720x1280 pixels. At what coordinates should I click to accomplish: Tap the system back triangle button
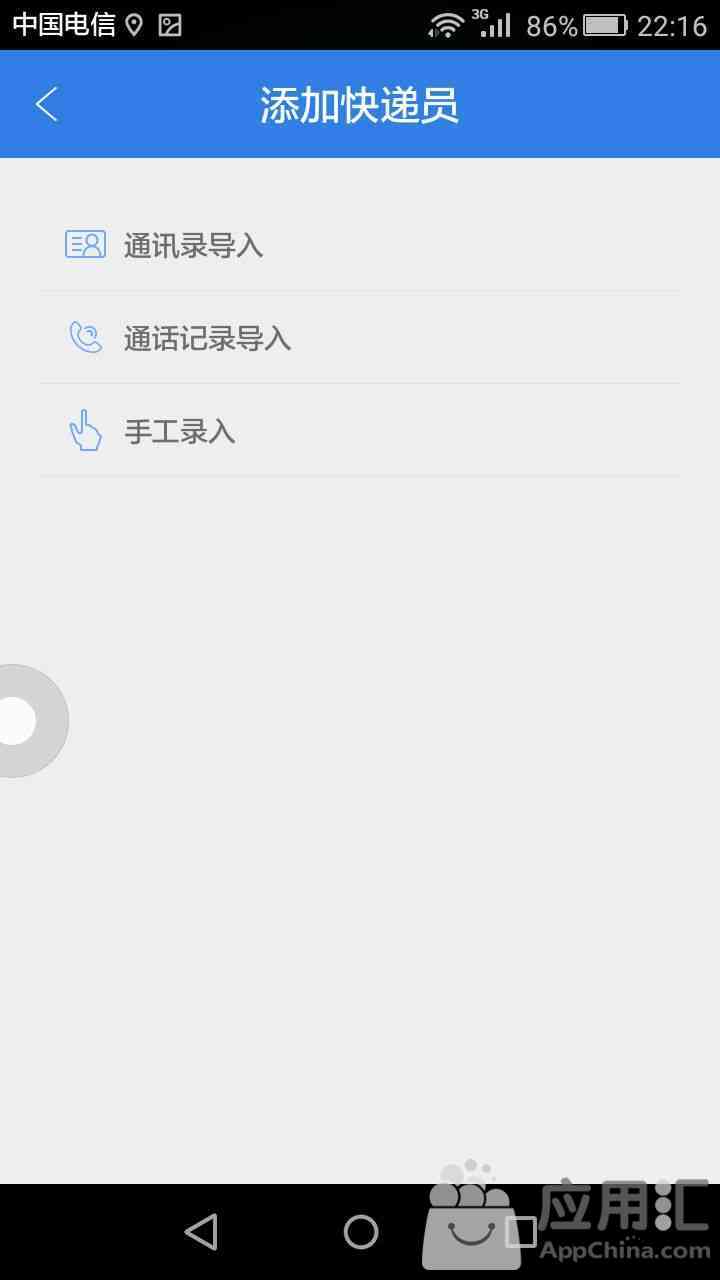coord(201,1232)
